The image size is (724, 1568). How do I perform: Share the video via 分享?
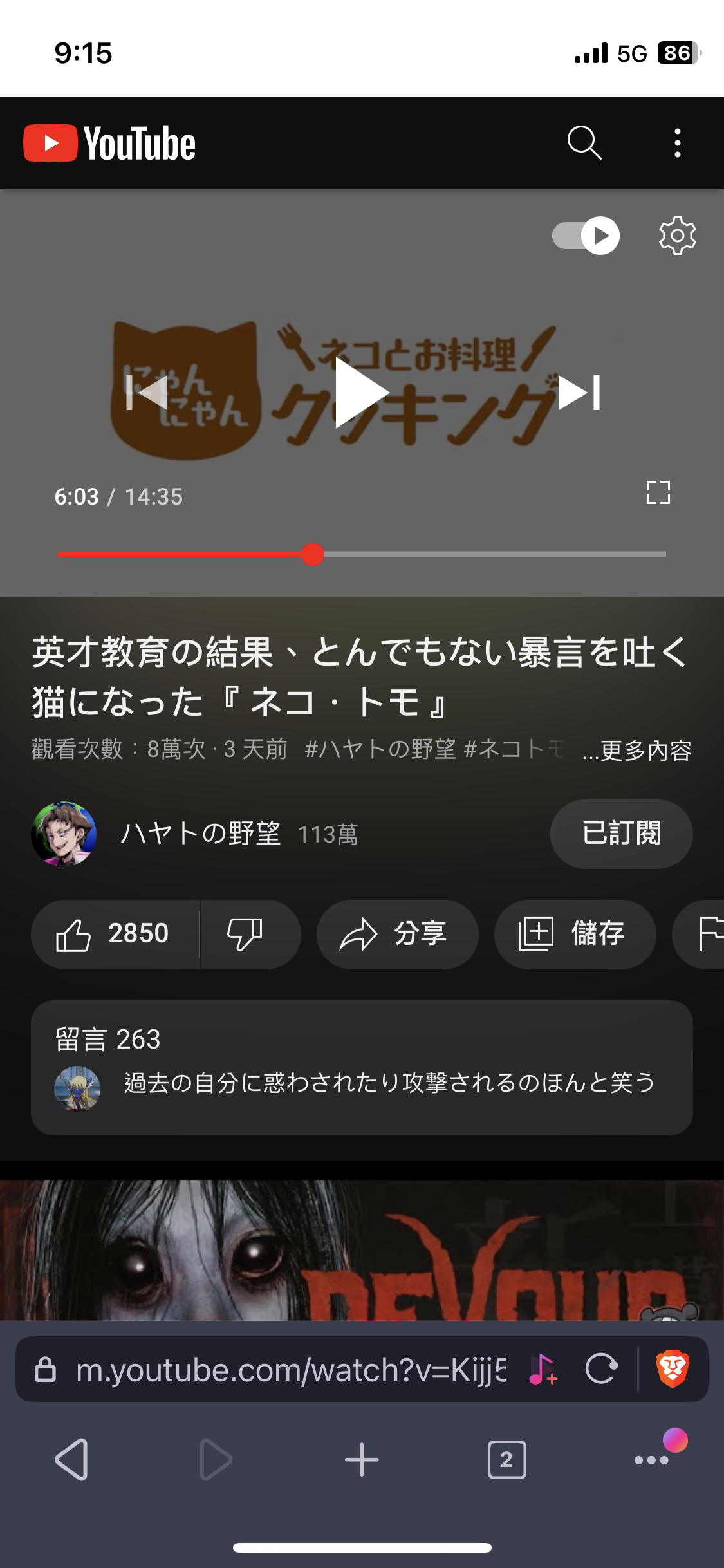tap(397, 934)
